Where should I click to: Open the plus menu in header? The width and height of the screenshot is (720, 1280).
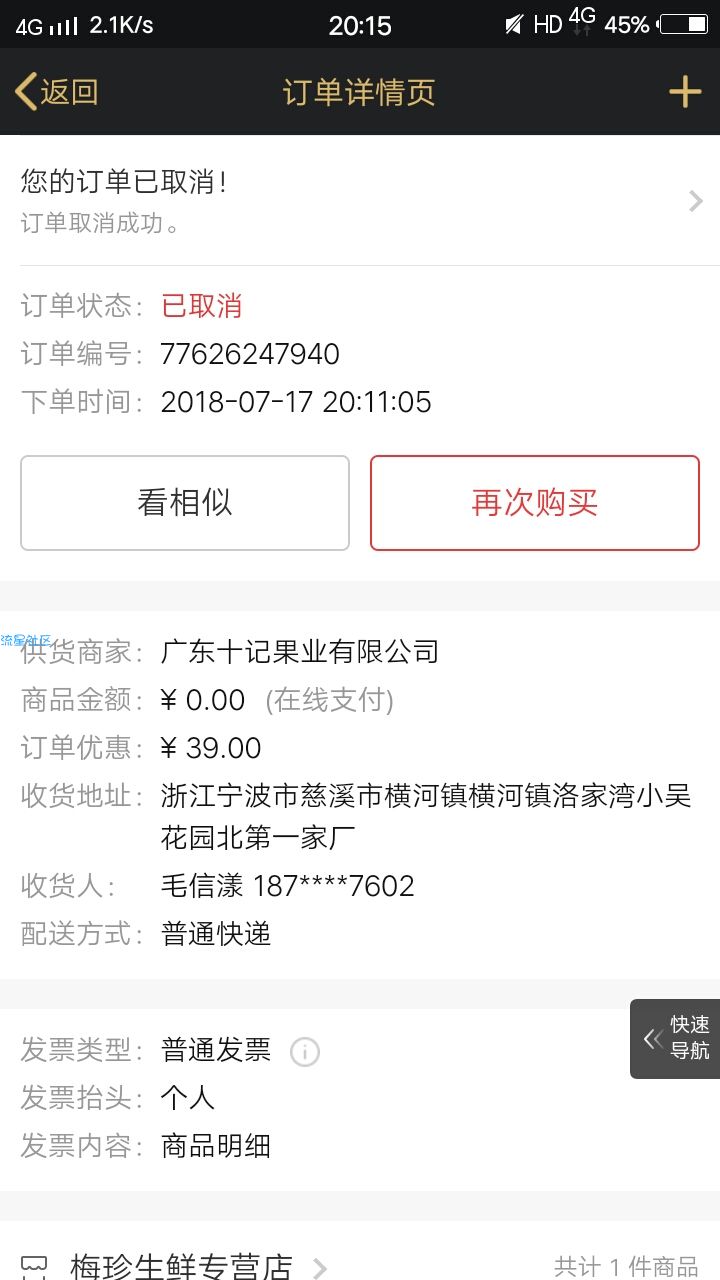(x=685, y=92)
